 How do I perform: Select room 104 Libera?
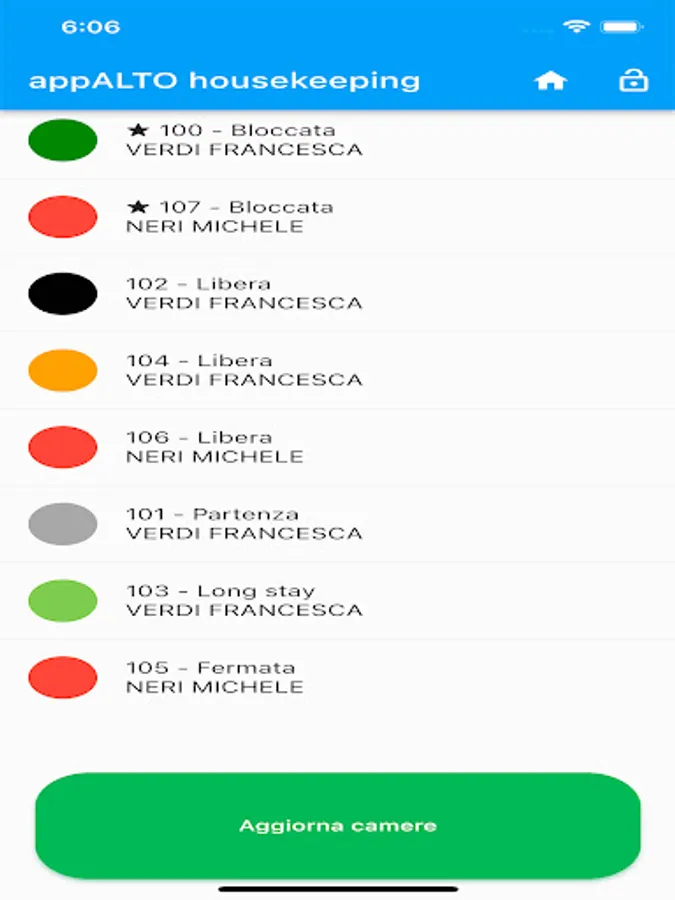click(338, 370)
